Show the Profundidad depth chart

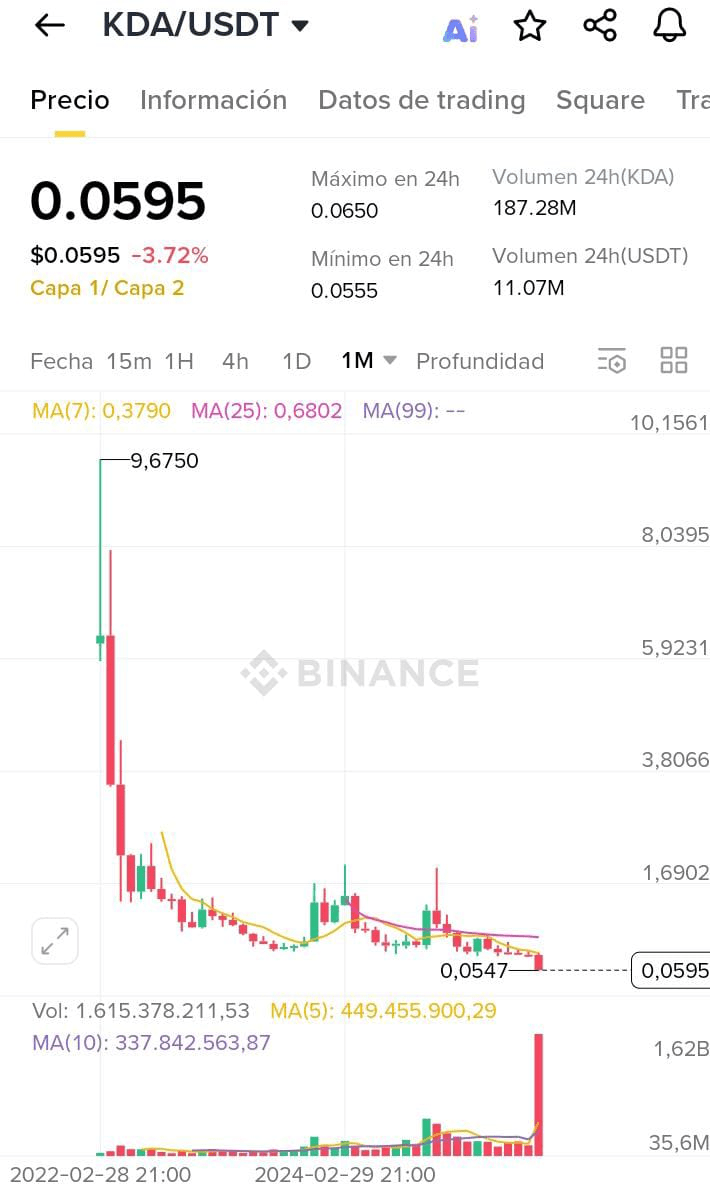click(x=480, y=361)
